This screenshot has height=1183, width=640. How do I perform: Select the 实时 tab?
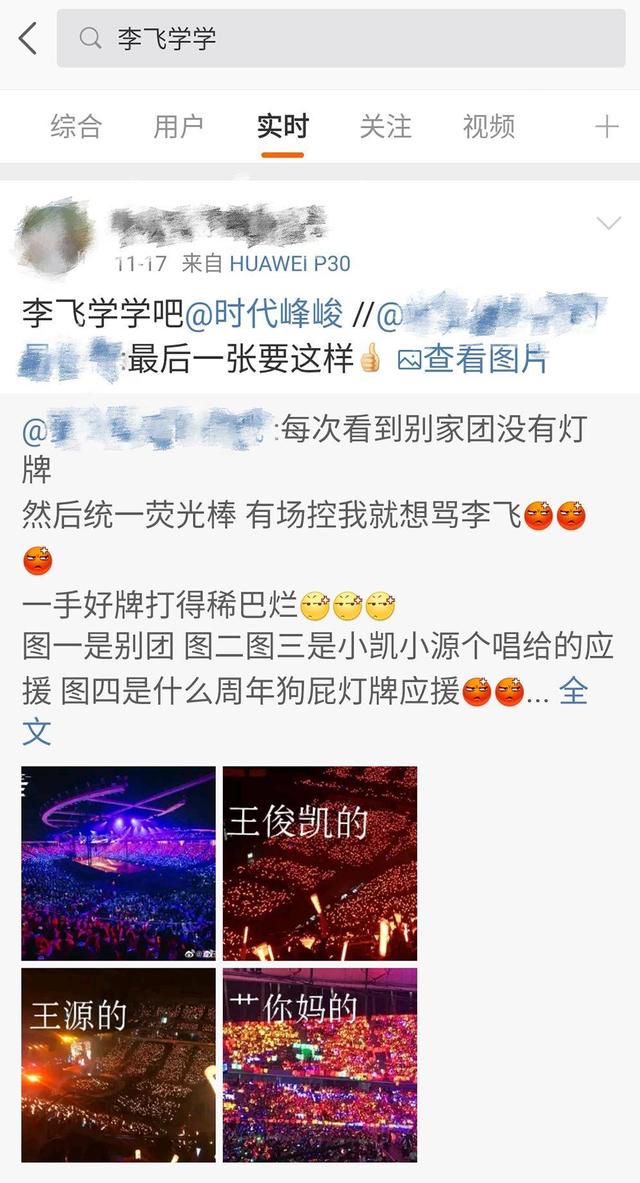(282, 126)
